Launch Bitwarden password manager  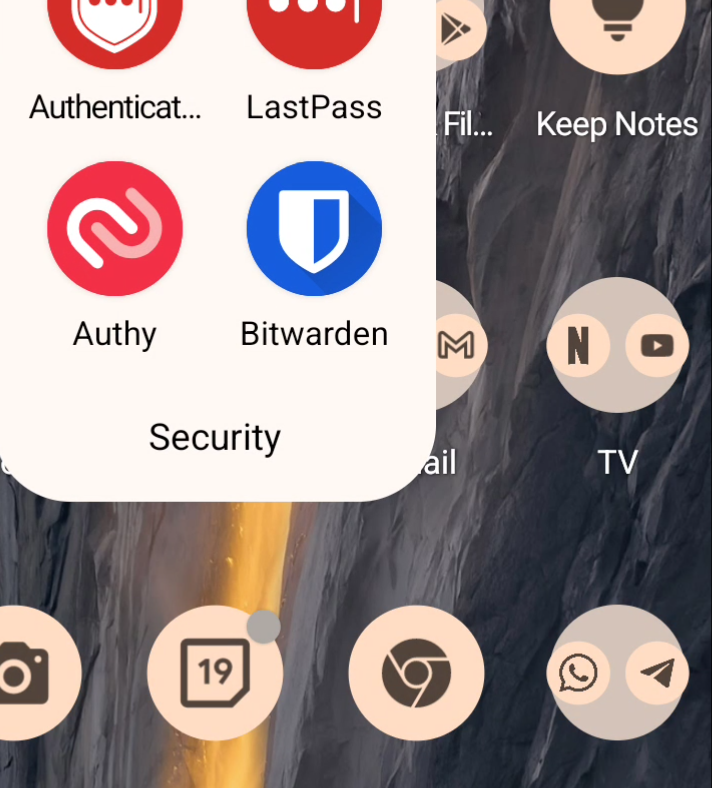pos(314,229)
